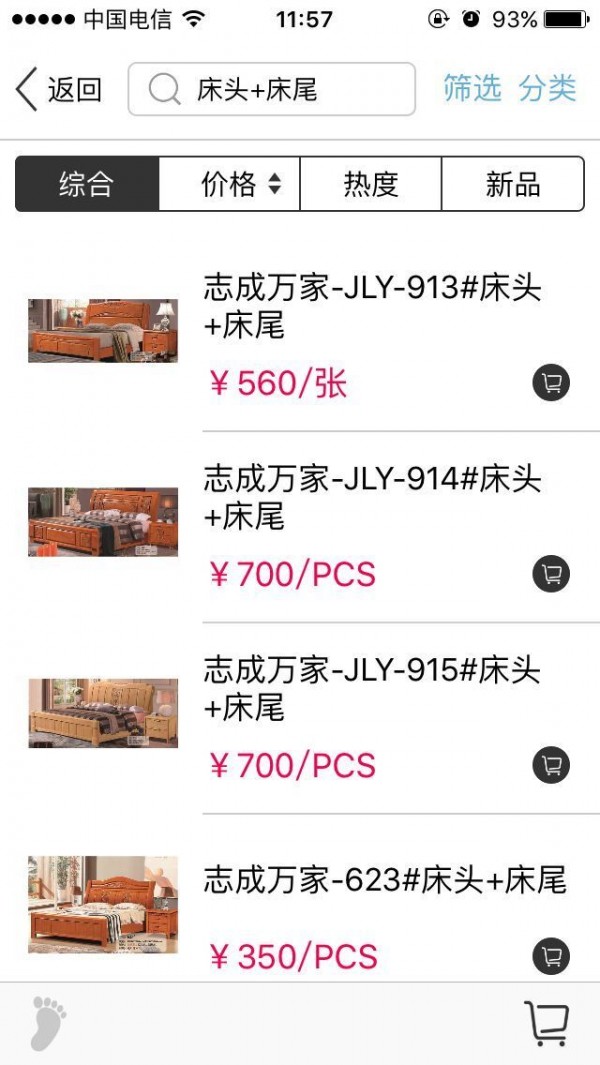Add JLY-914 item to cart

(x=551, y=573)
